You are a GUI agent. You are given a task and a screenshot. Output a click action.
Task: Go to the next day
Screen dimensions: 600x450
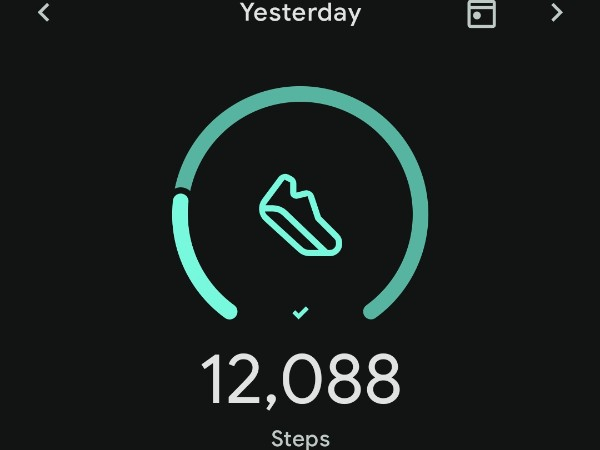click(x=557, y=13)
